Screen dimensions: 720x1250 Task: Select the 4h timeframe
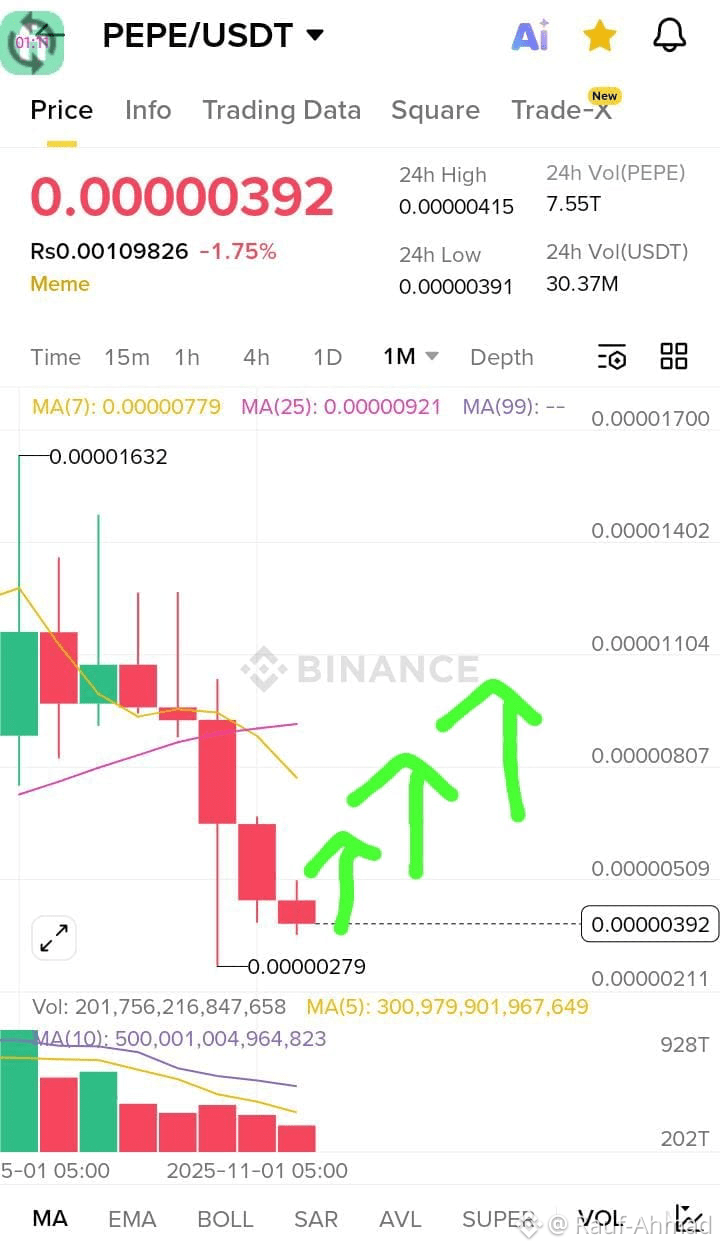point(256,356)
